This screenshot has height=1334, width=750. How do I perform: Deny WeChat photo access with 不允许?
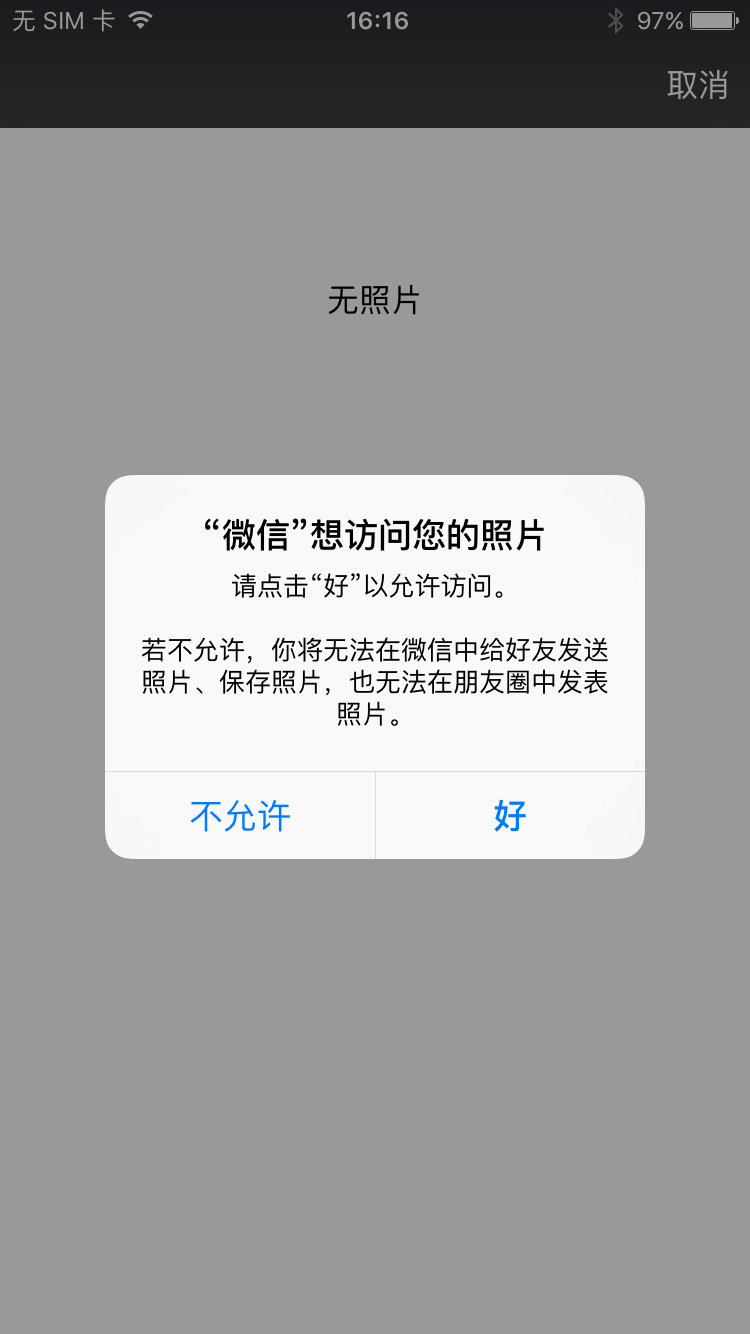[x=240, y=816]
